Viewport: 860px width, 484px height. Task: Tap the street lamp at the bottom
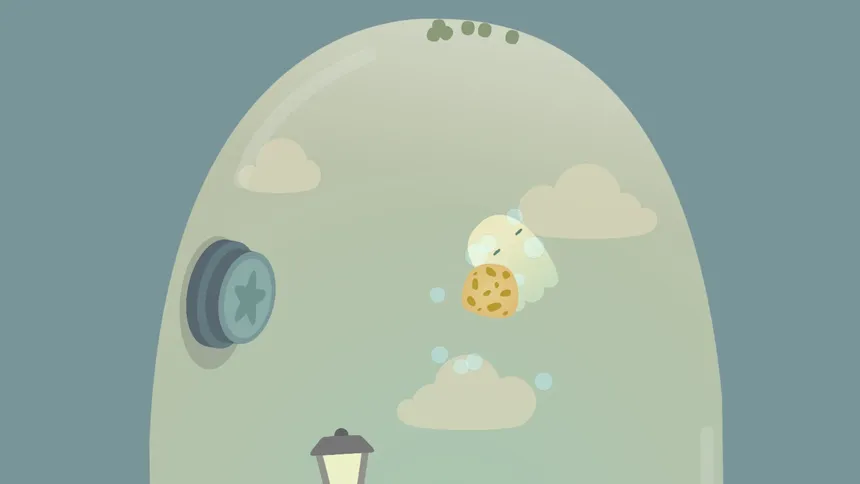click(x=342, y=458)
